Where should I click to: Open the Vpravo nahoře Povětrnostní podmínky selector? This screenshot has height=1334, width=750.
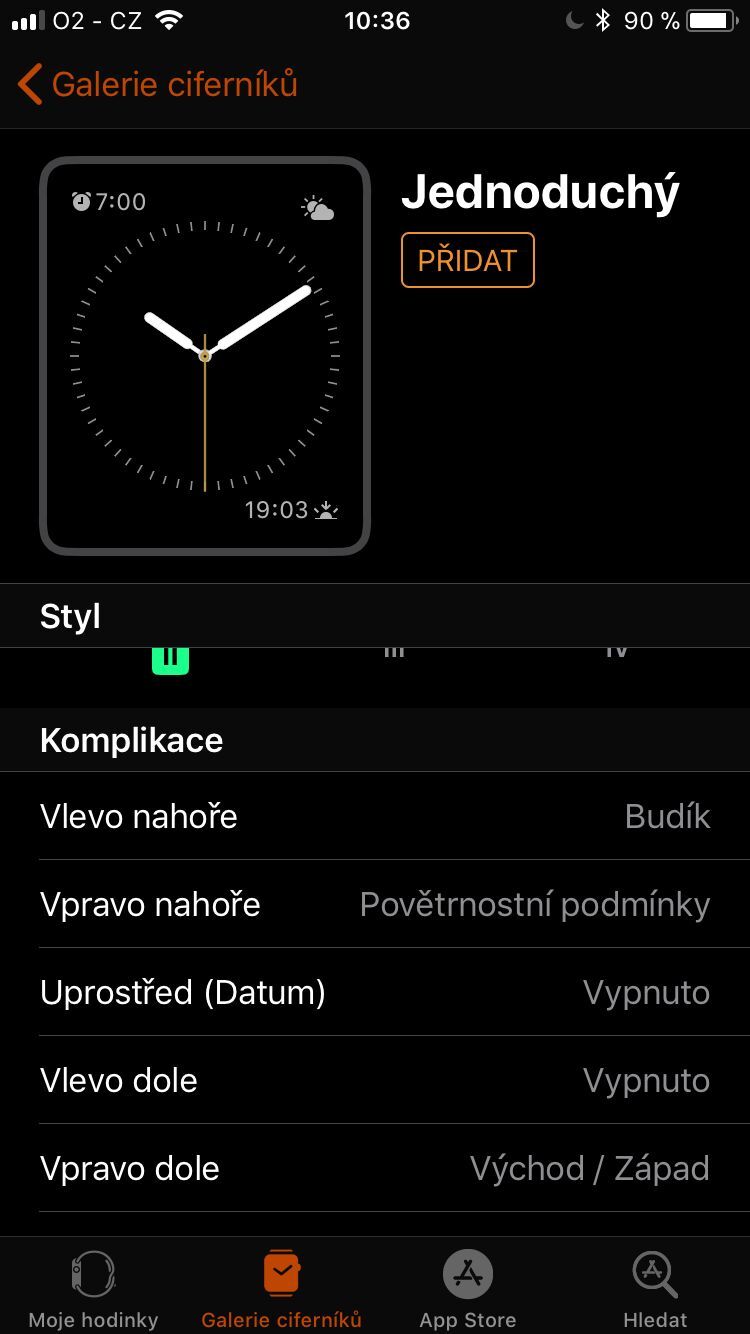pos(375,904)
